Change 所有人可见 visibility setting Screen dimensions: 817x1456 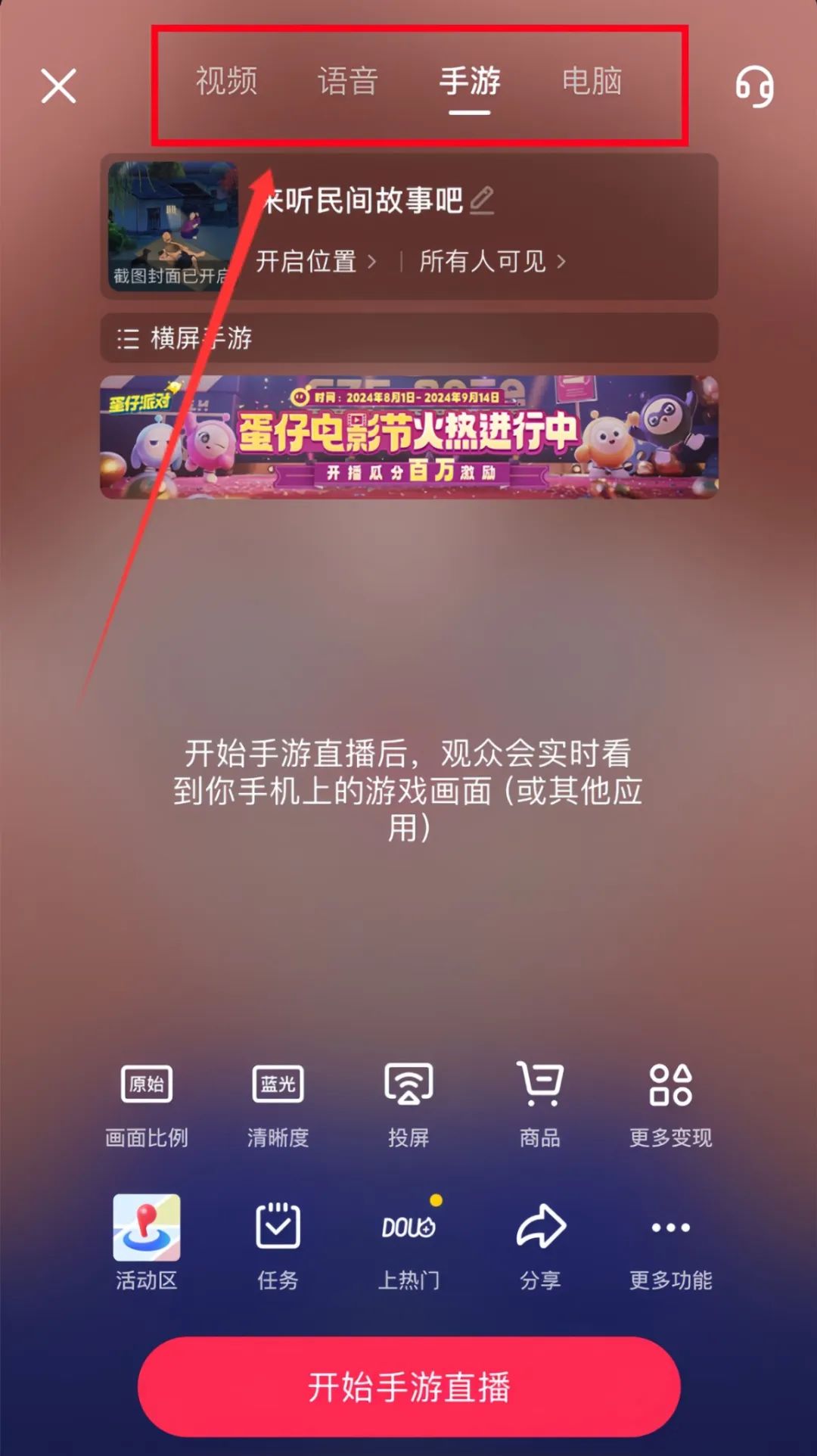pyautogui.click(x=492, y=262)
